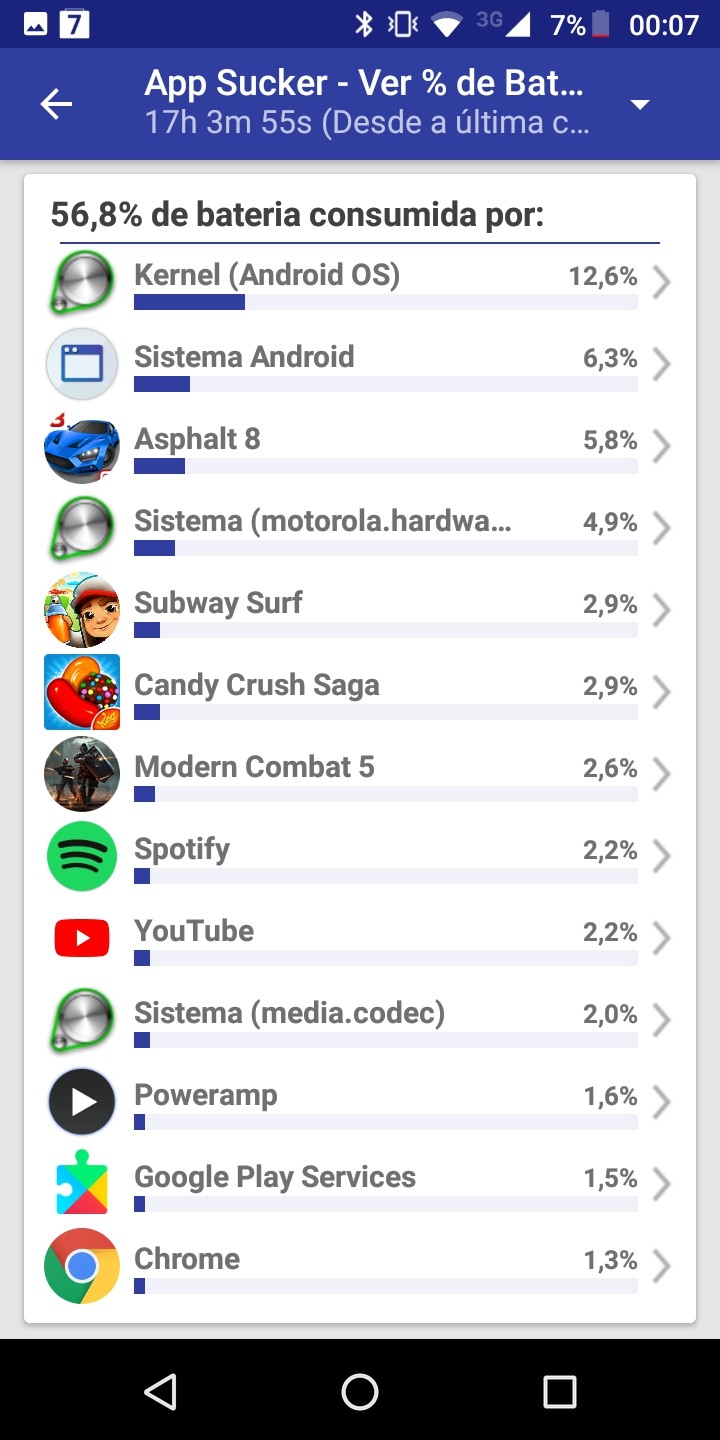Open Kernel (Android OS) battery details

click(x=360, y=283)
